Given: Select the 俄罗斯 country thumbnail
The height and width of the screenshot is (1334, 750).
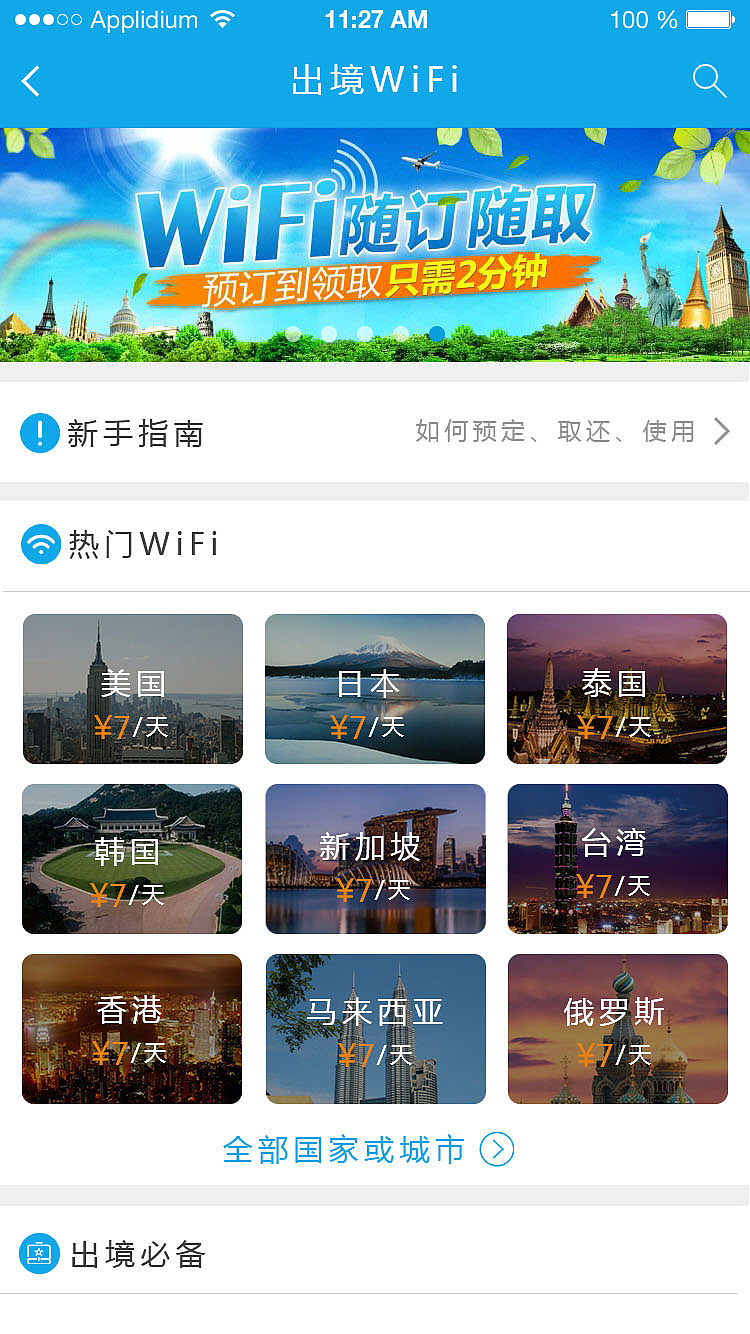Looking at the screenshot, I should pos(617,1028).
